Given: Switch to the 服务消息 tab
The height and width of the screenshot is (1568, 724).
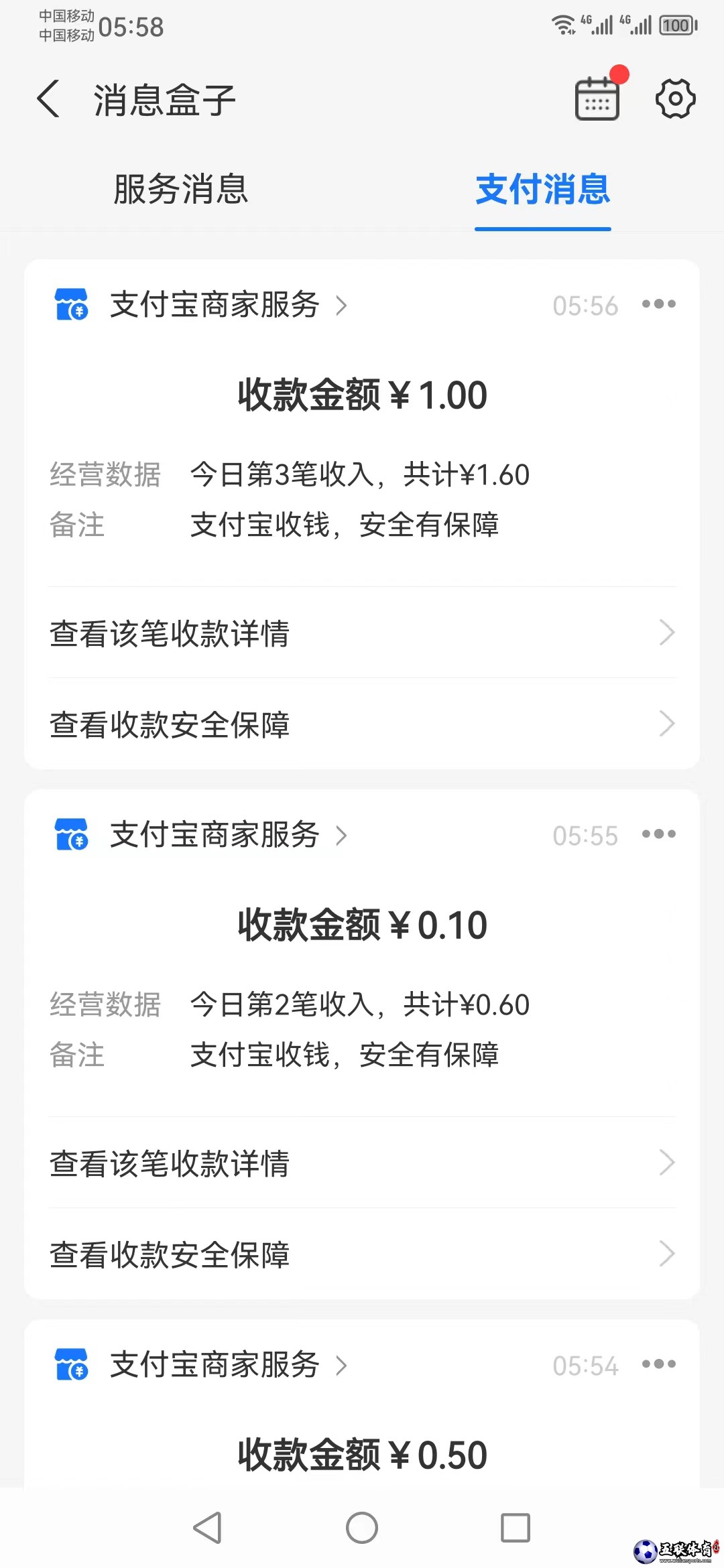Looking at the screenshot, I should pos(181,189).
